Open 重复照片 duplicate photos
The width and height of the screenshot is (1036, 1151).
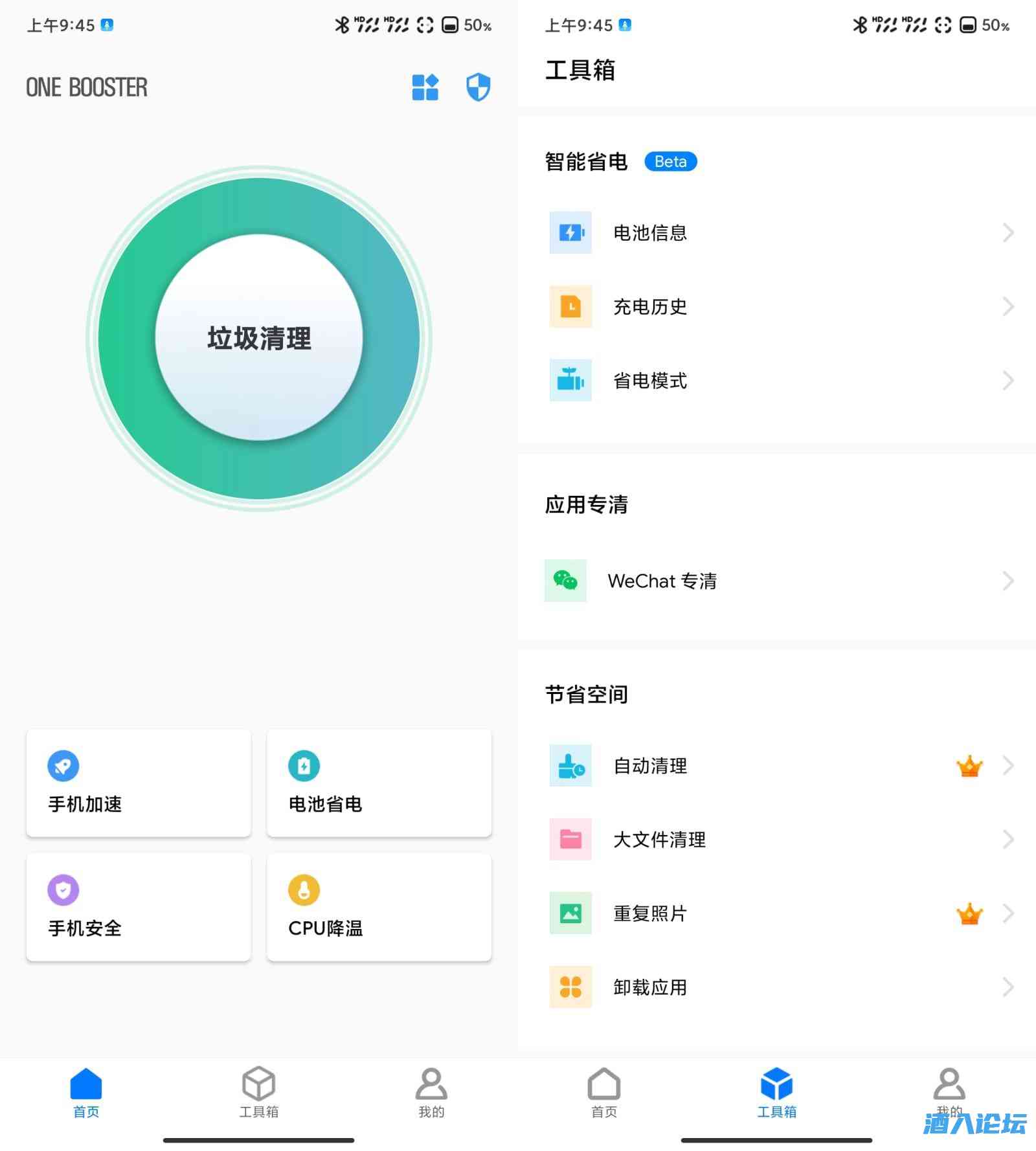777,913
